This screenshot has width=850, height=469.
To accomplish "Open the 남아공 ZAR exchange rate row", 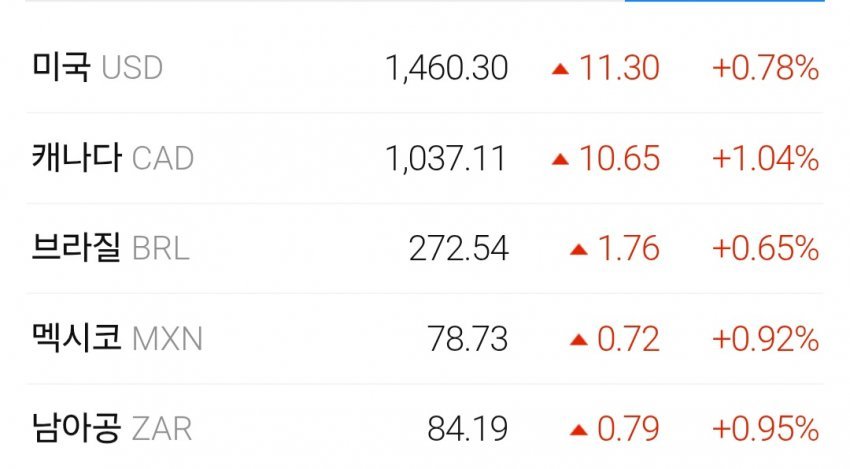I will [x=425, y=430].
